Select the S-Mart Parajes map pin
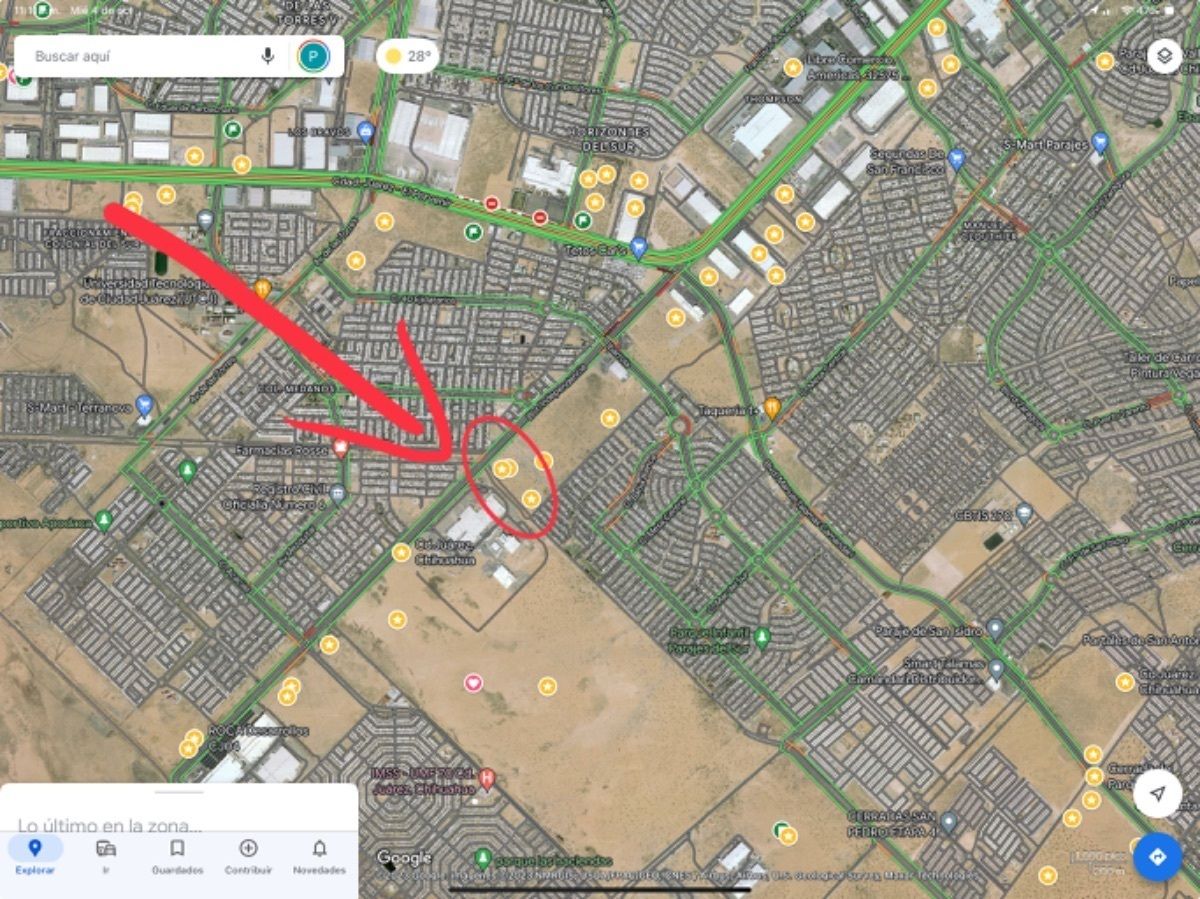The height and width of the screenshot is (899, 1200). pos(1100,142)
